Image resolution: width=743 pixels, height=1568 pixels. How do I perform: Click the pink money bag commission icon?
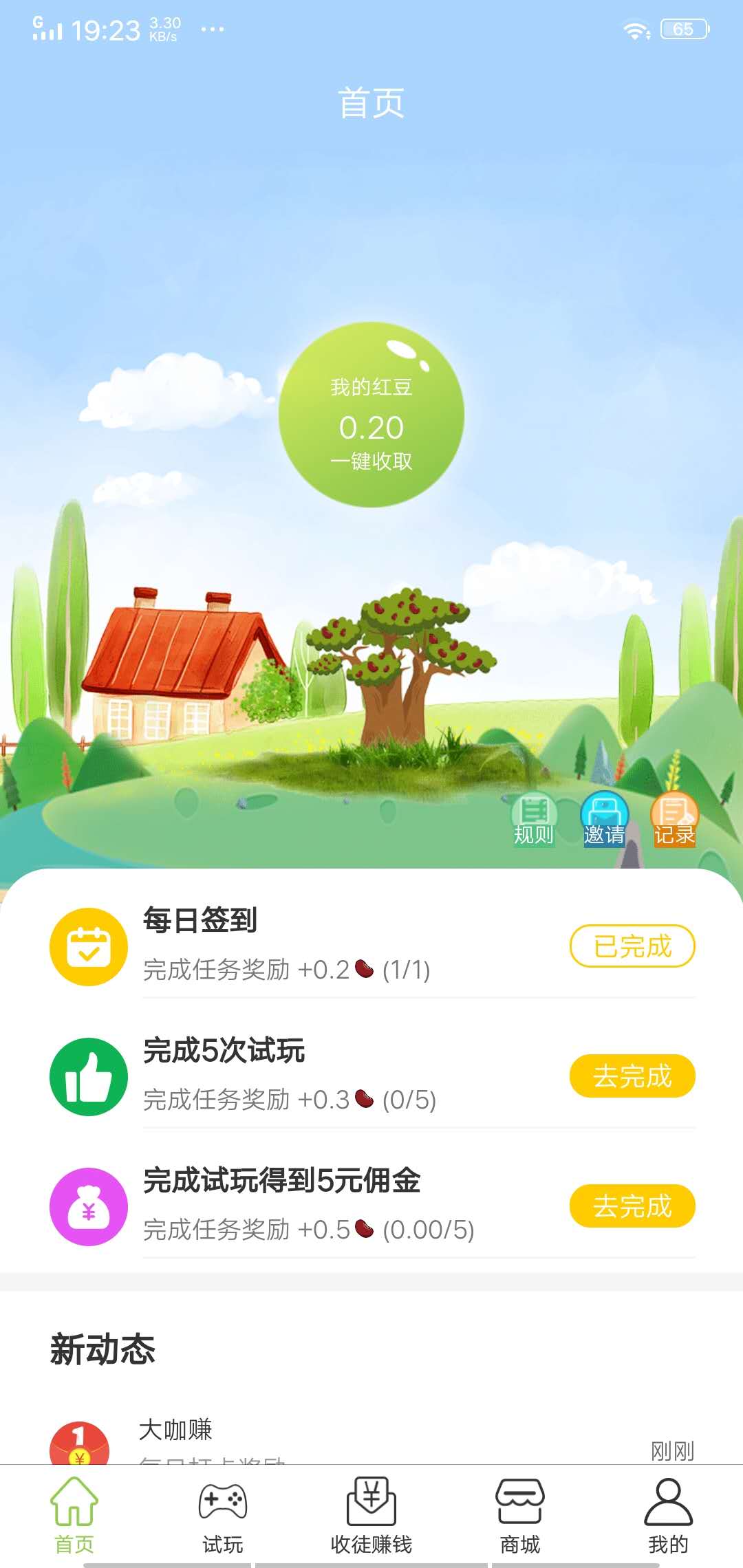click(88, 1207)
